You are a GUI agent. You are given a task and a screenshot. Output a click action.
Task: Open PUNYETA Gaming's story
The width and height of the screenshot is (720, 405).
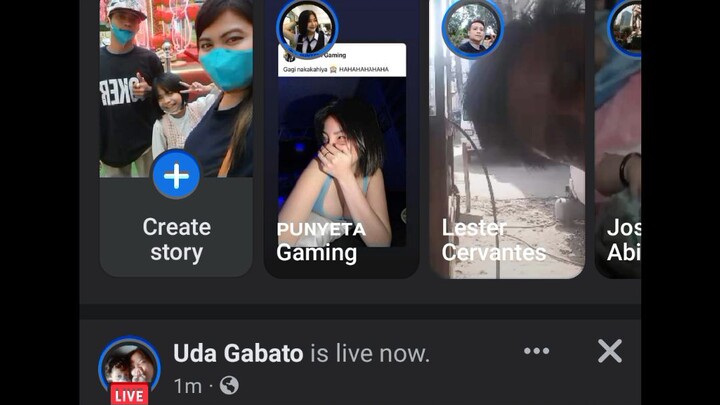coord(341,150)
